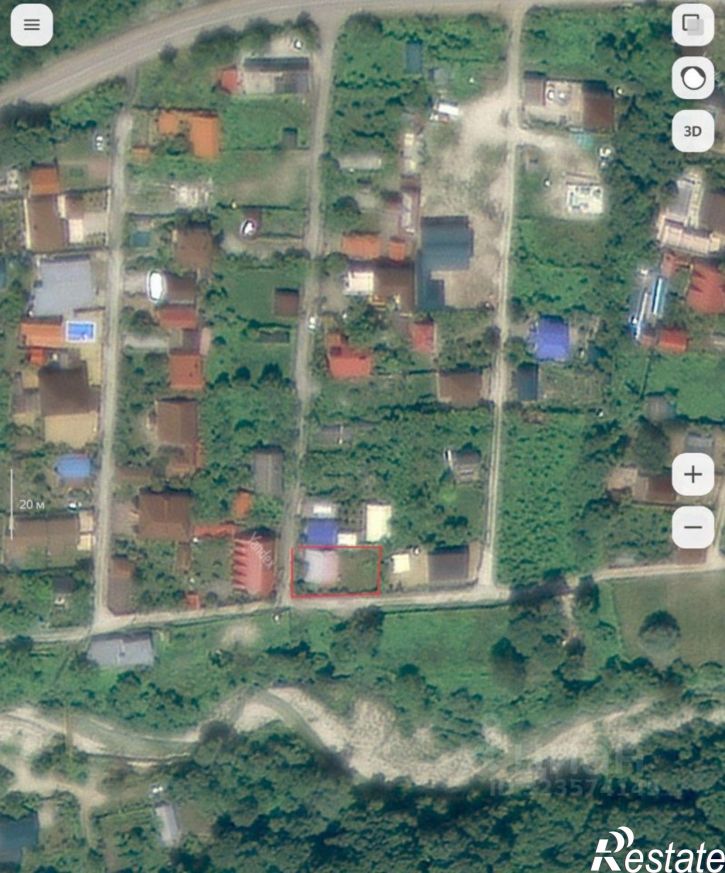This screenshot has width=725, height=873.
Task: Switch the map to 3D view
Action: pos(692,131)
